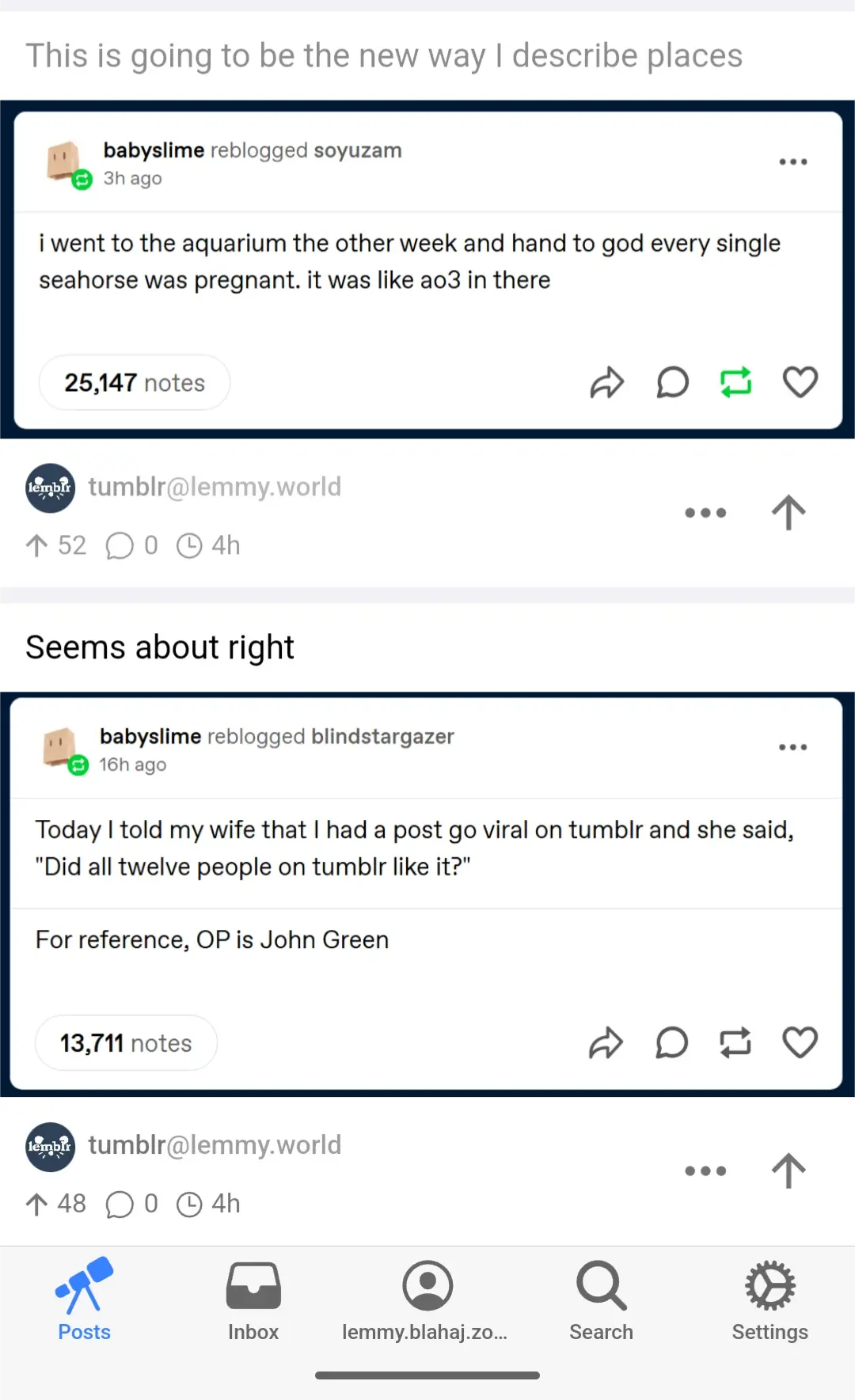Open the Inbox tab
The image size is (855, 1400).
(253, 1299)
